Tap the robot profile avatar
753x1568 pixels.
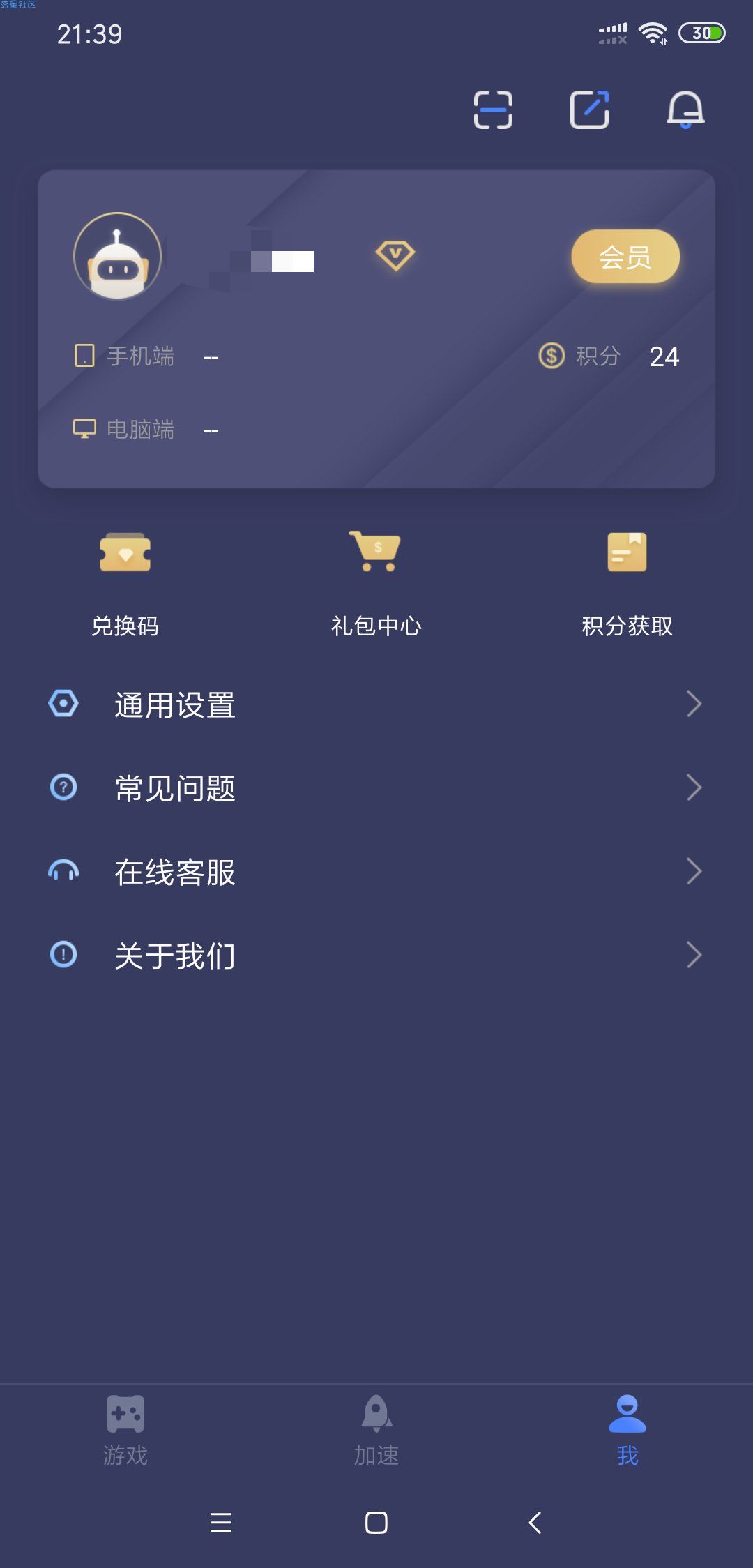(118, 257)
